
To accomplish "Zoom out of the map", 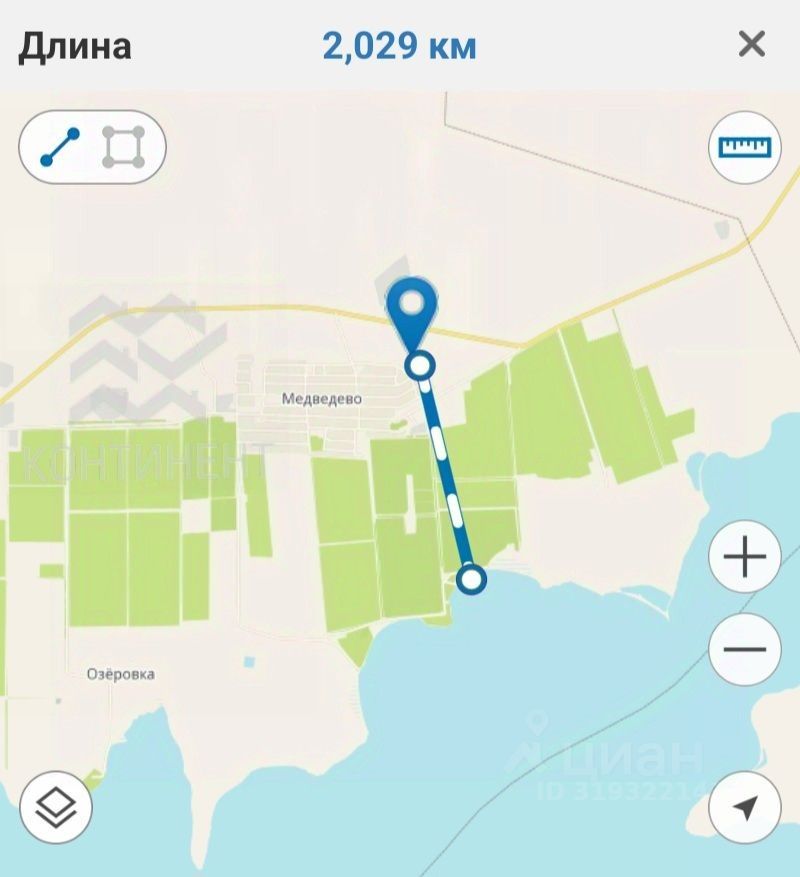I will click(744, 649).
